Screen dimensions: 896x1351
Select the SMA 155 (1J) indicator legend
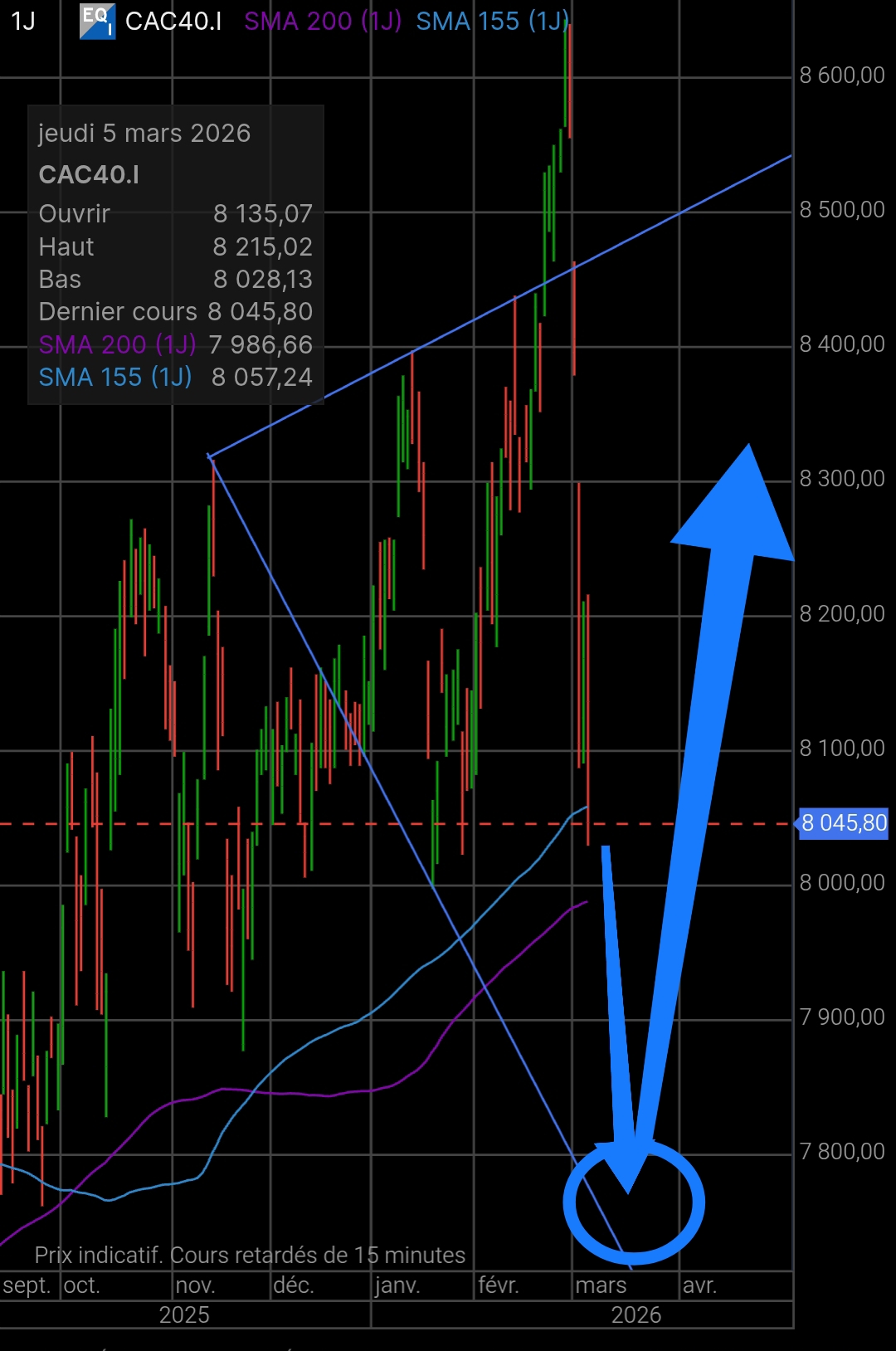(x=493, y=22)
